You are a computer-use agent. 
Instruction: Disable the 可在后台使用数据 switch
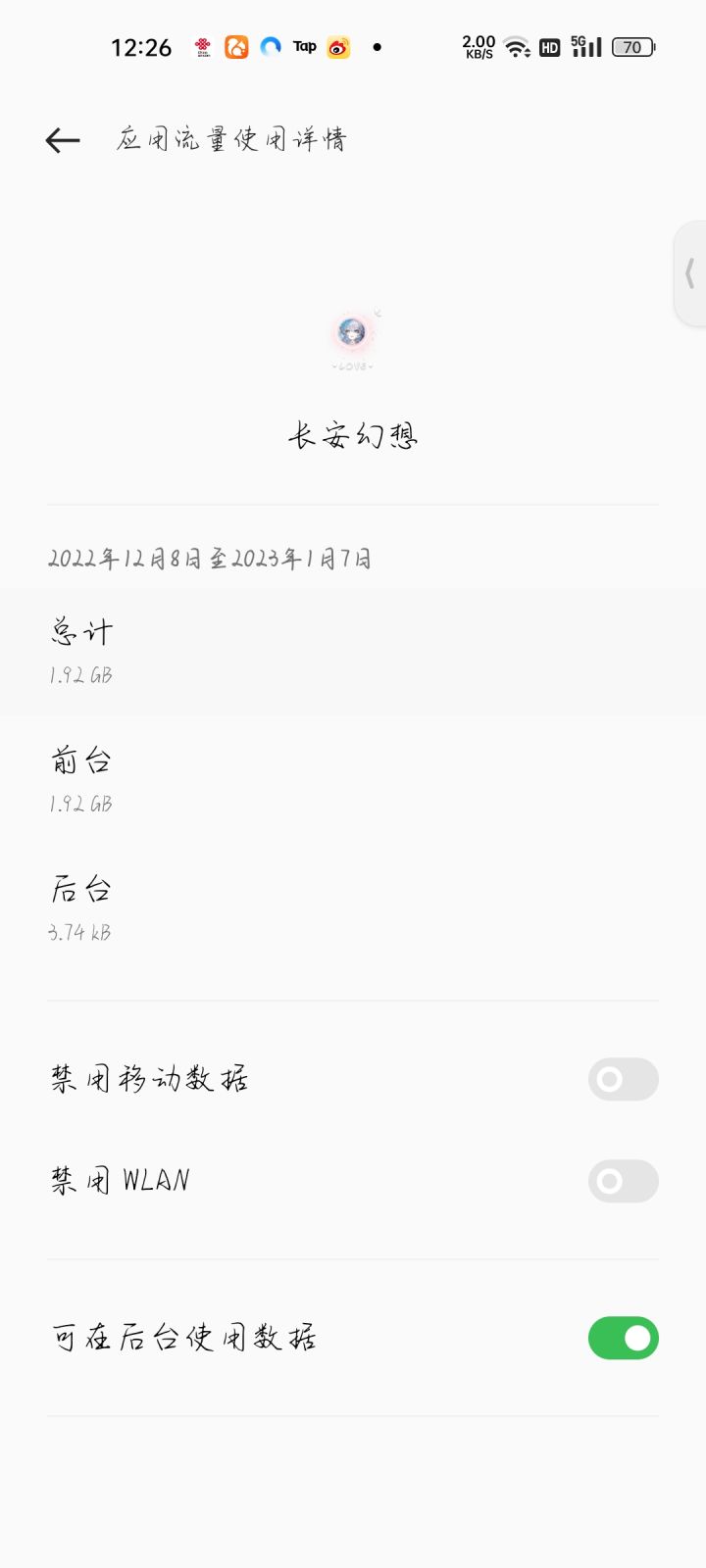[623, 1338]
